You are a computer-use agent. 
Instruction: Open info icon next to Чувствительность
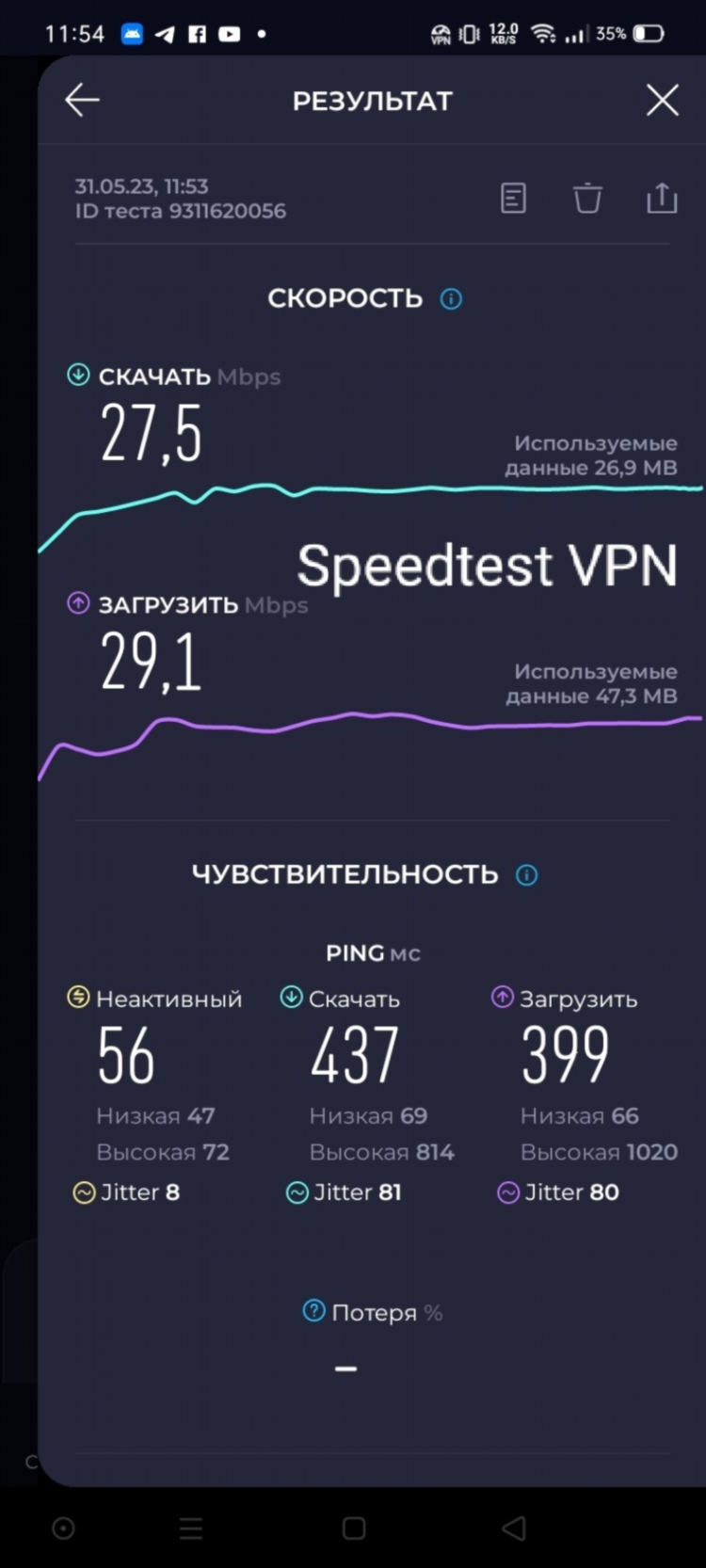point(527,875)
